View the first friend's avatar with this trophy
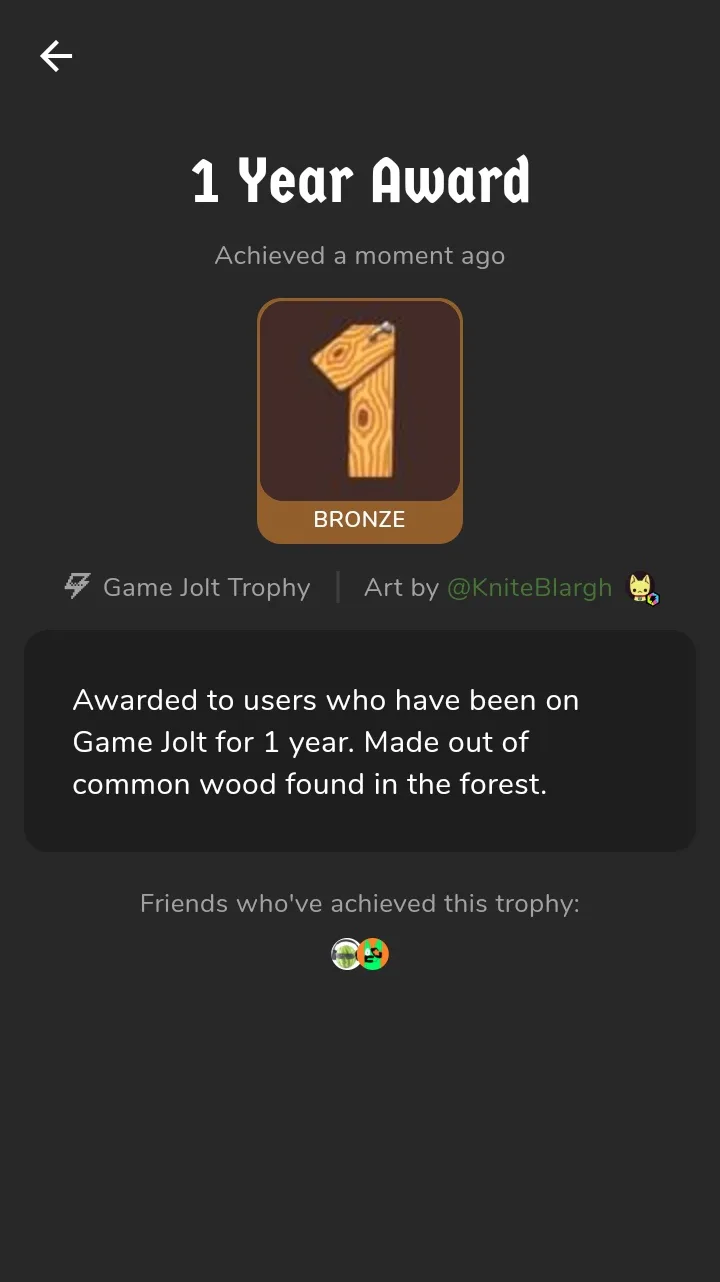The image size is (720, 1282). tap(345, 955)
